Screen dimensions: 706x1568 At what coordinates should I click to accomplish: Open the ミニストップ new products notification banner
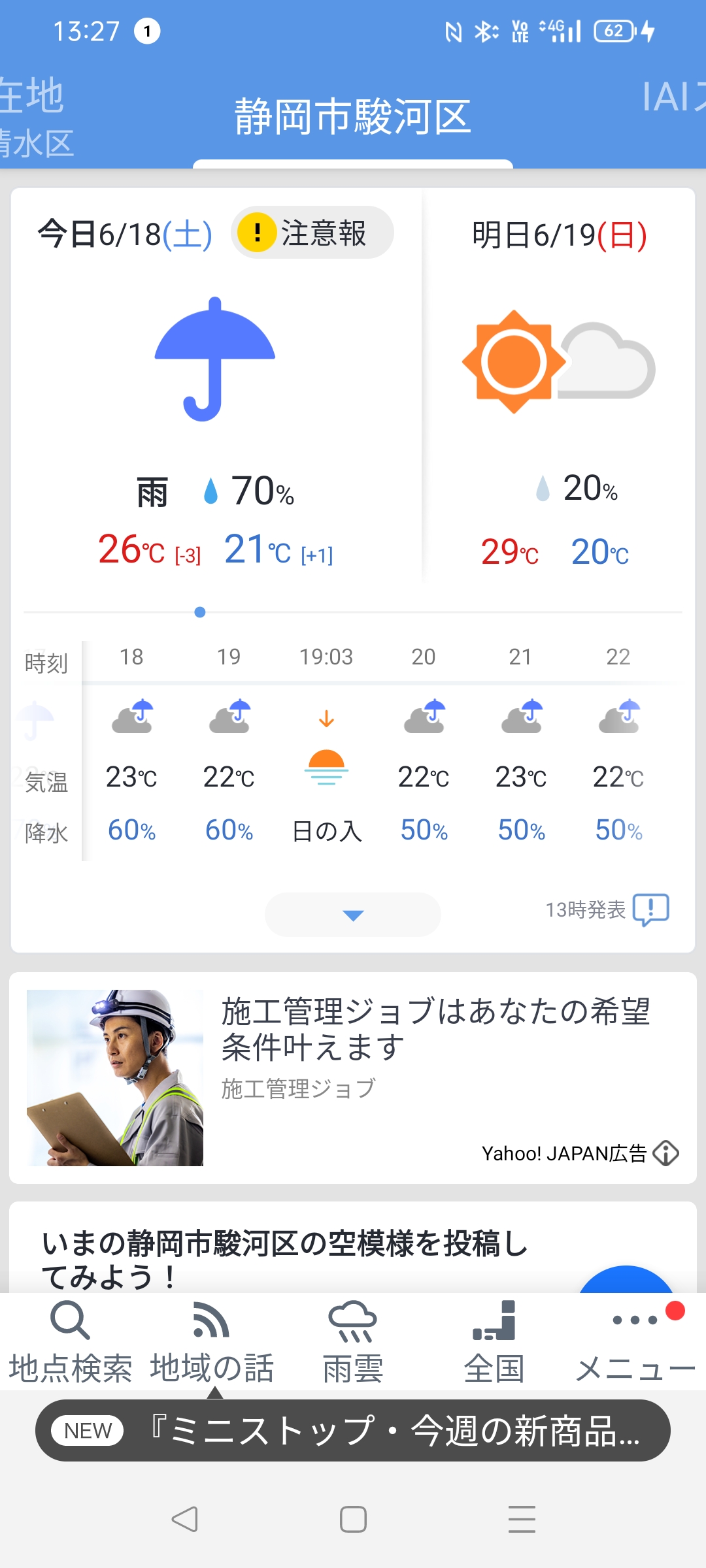353,1431
